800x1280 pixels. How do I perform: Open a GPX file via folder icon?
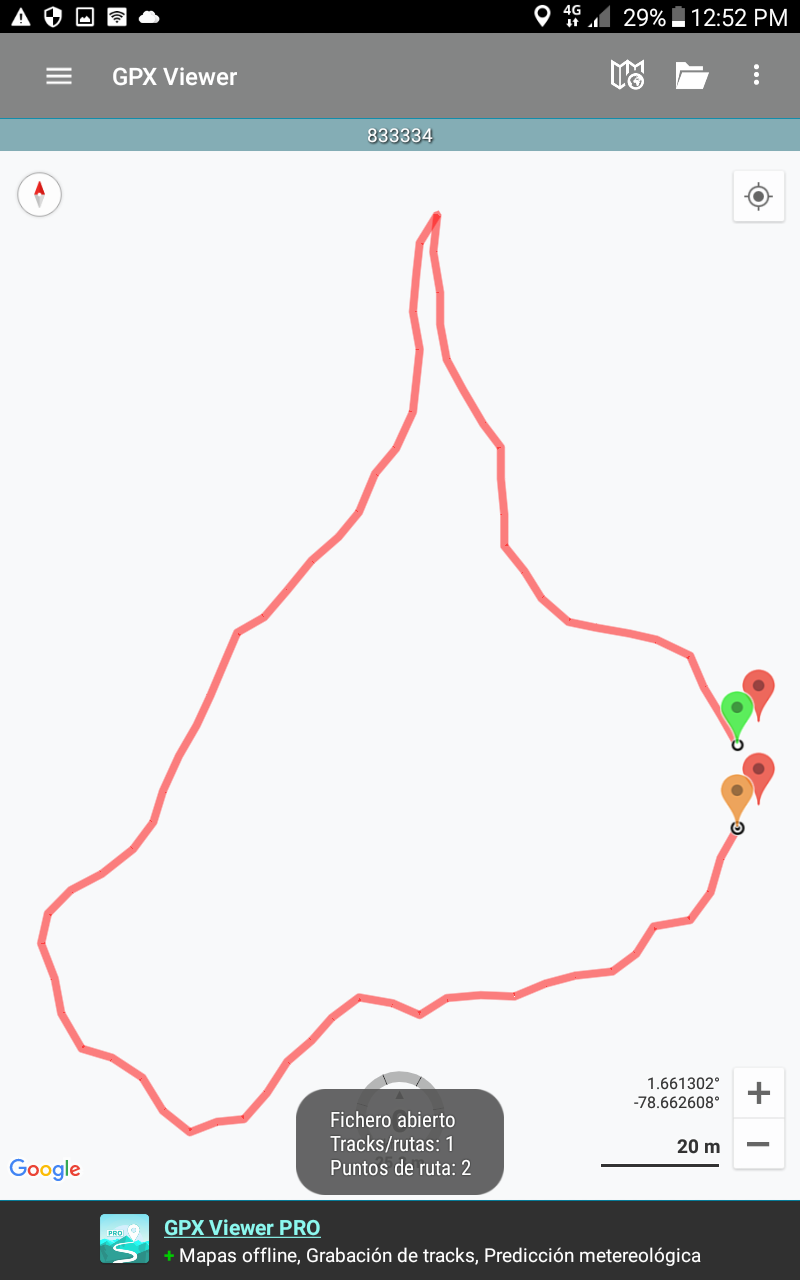click(691, 75)
